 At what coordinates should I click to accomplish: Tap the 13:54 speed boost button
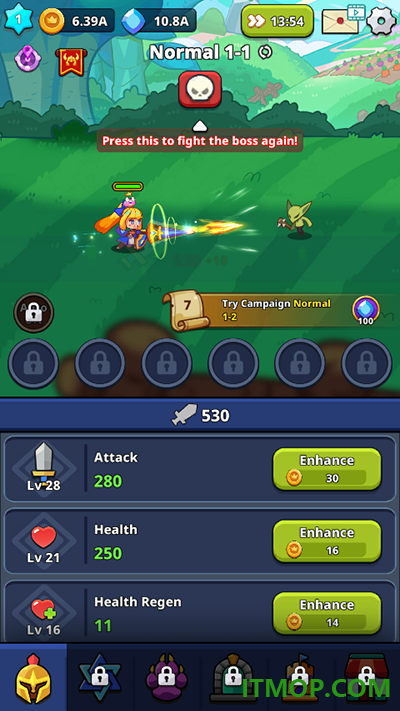(x=277, y=21)
